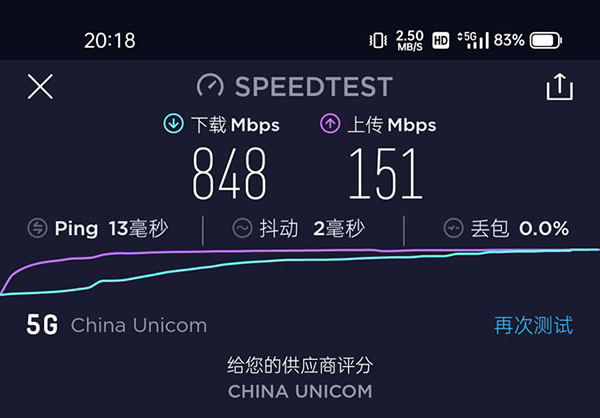
Task: Tap 再次测试 to run the test again
Action: pyautogui.click(x=534, y=325)
